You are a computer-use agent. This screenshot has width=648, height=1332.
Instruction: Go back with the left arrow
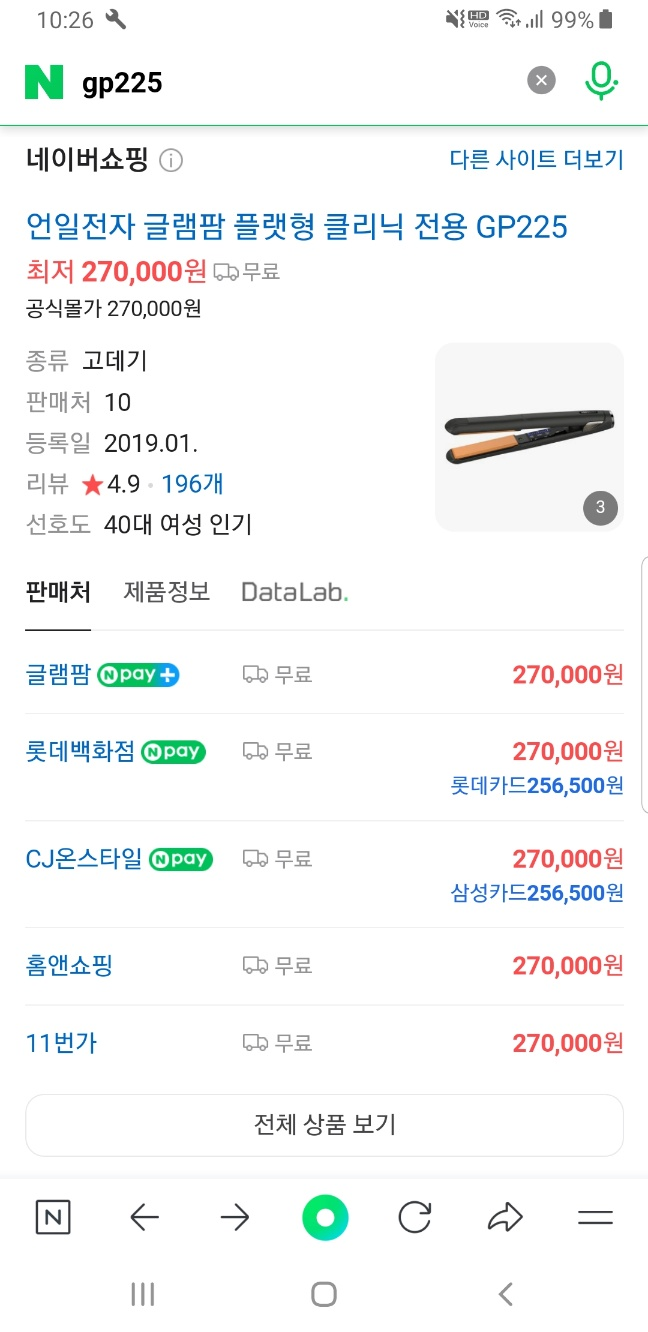(145, 1217)
